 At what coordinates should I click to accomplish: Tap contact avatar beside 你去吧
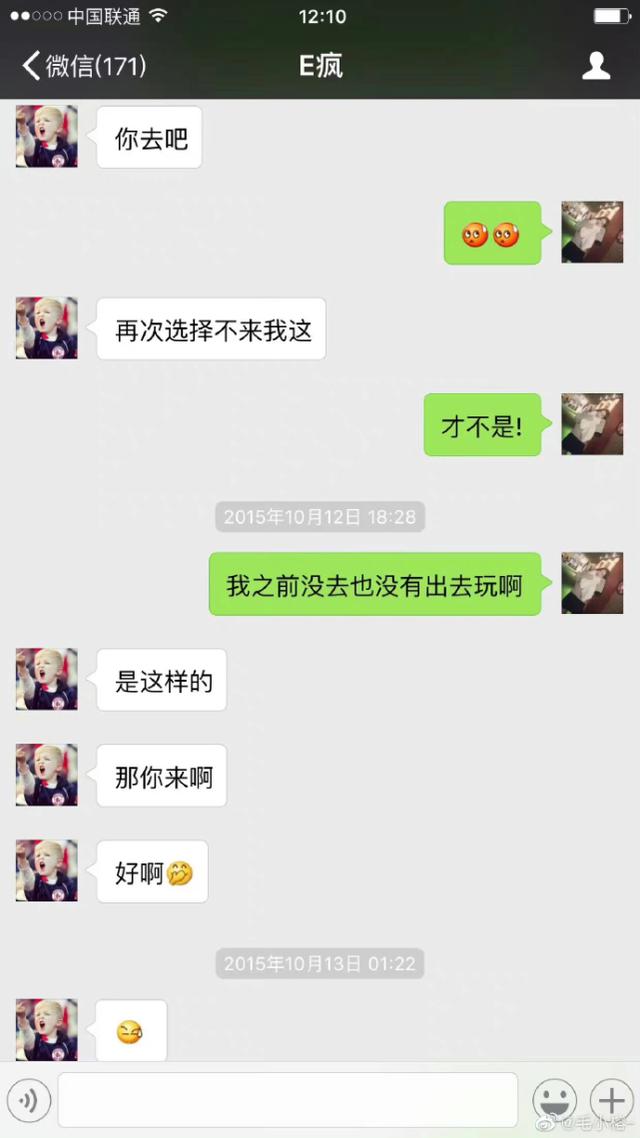47,136
